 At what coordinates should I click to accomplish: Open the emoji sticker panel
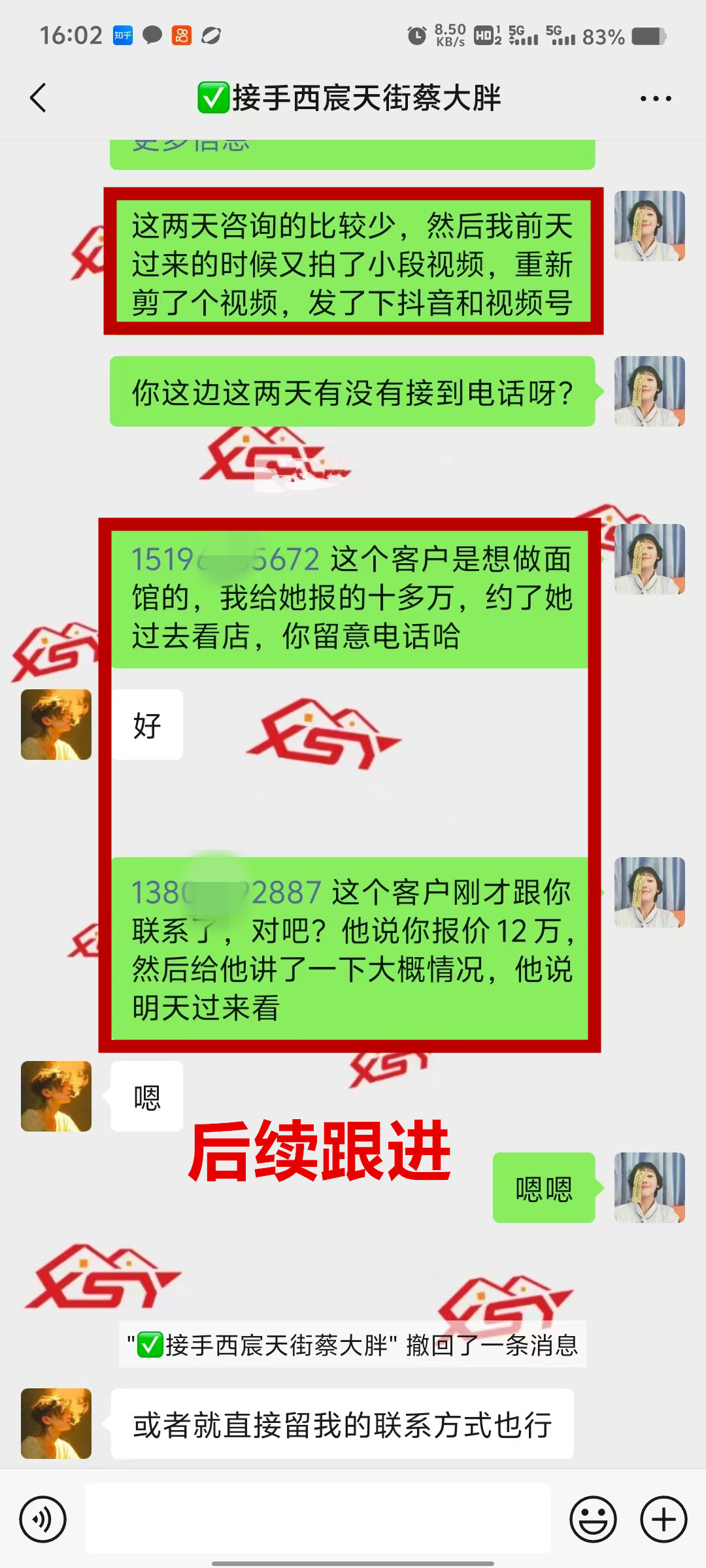[593, 1519]
